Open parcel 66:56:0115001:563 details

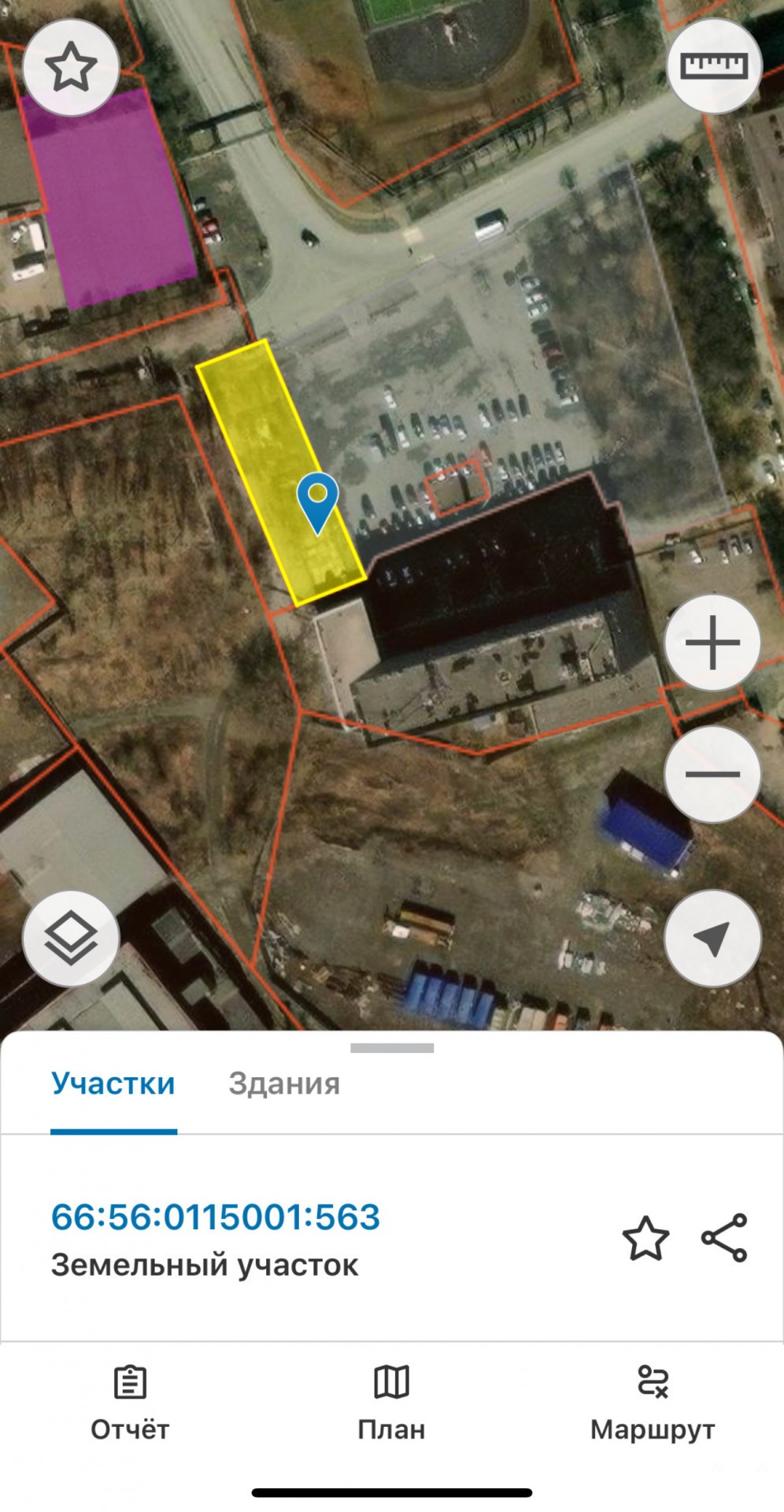pos(216,1217)
